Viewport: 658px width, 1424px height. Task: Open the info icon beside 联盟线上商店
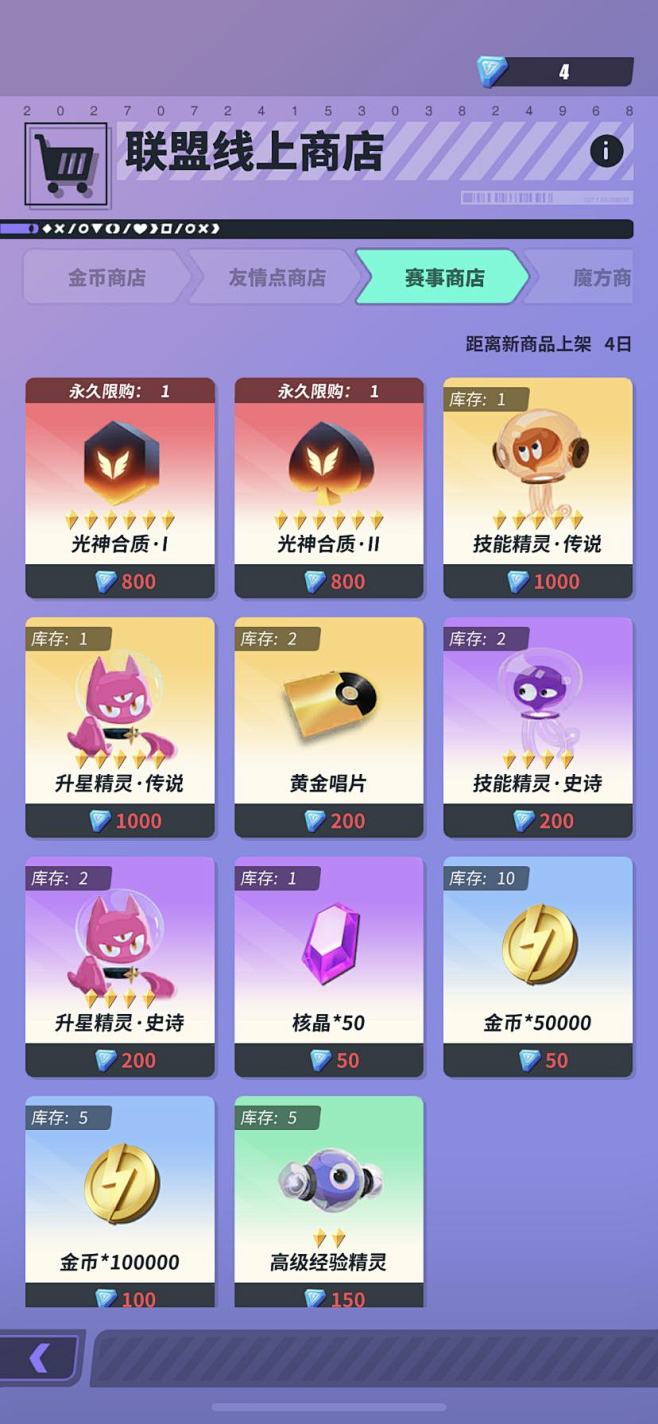tap(606, 151)
